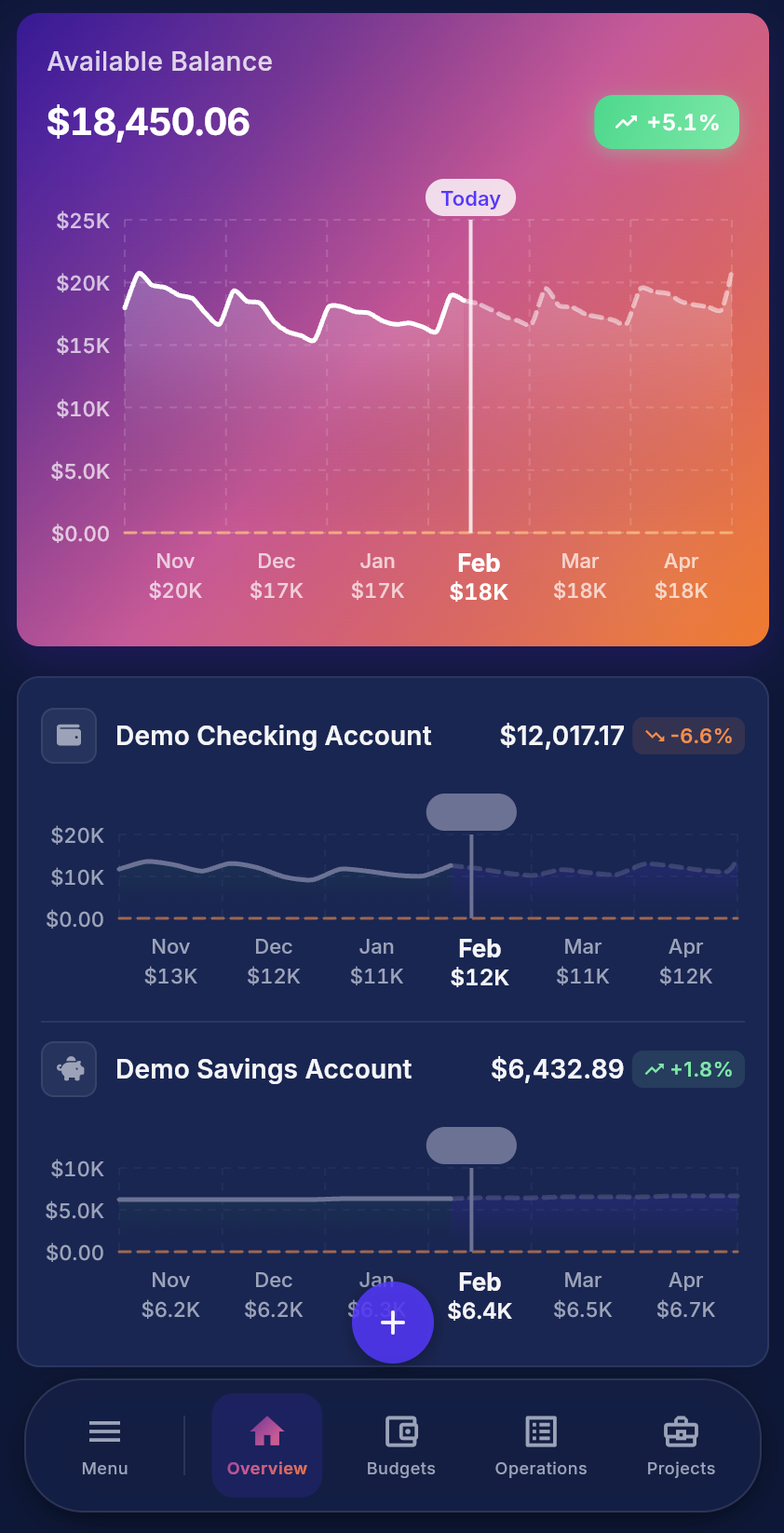Open the Today marker on the balance chart
This screenshot has width=784, height=1533.
pyautogui.click(x=470, y=197)
